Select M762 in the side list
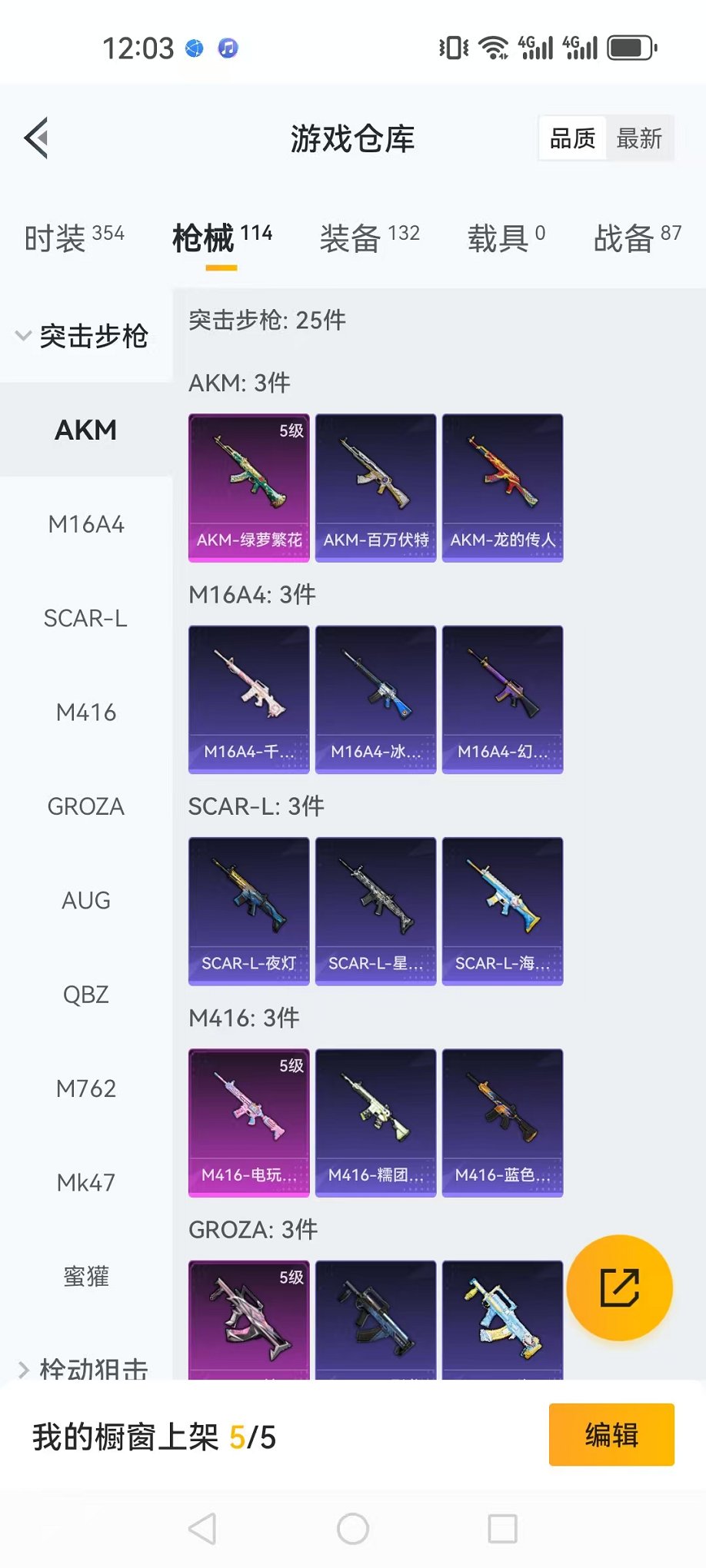The image size is (706, 1568). coord(86,1089)
